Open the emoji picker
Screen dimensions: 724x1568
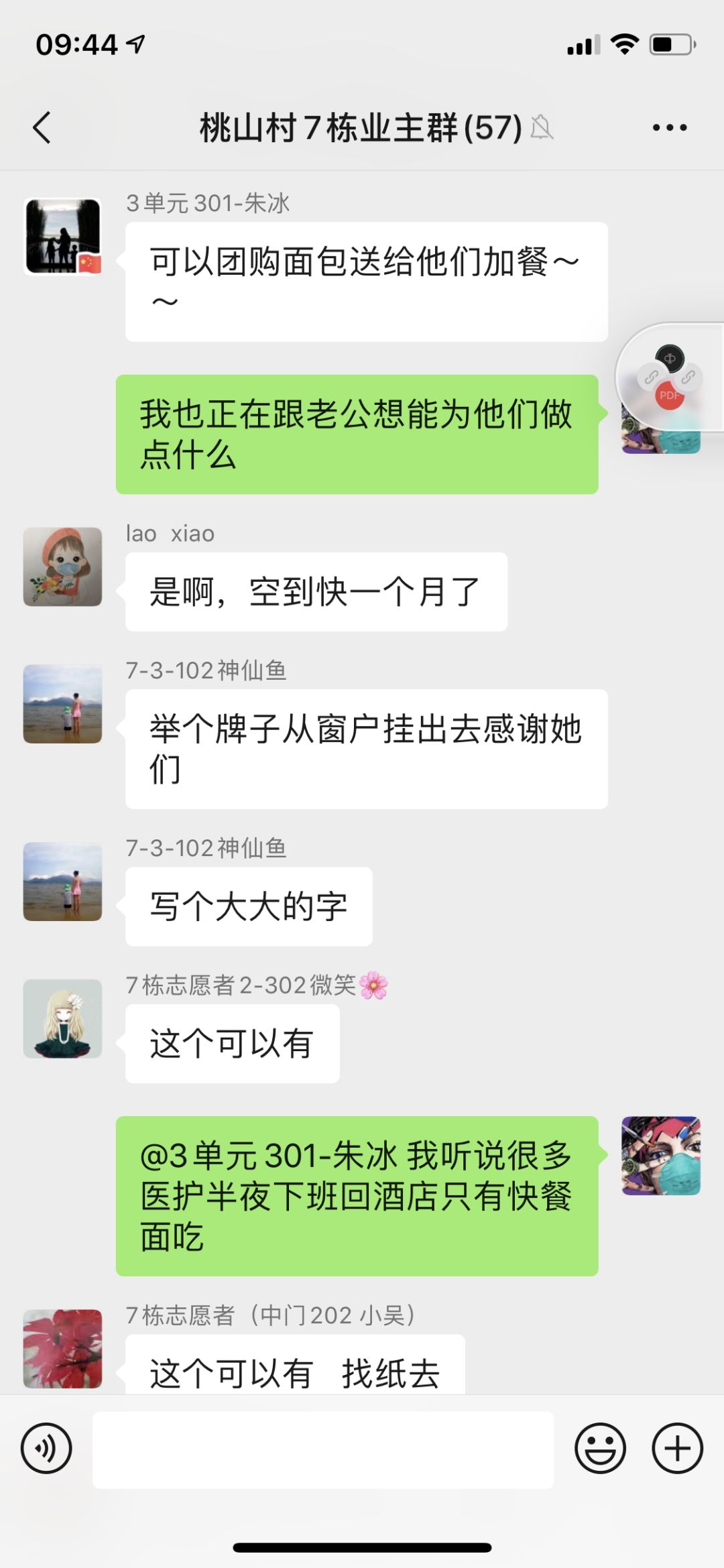click(x=600, y=1449)
